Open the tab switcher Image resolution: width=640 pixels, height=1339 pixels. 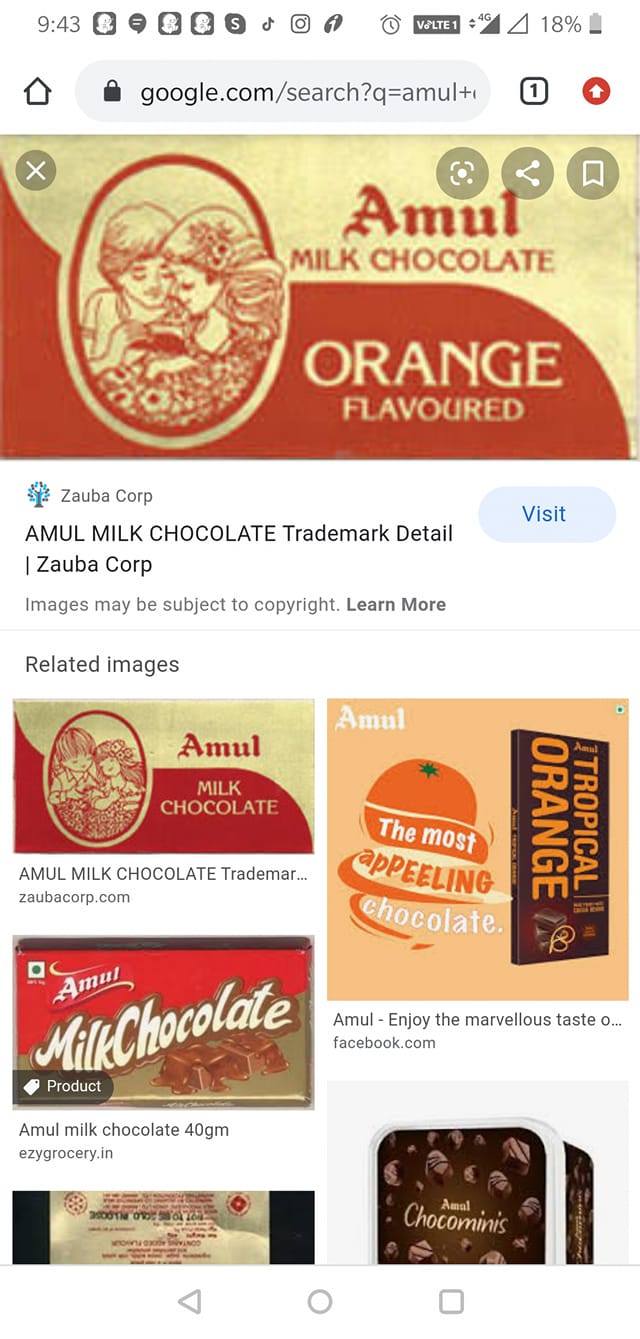534,92
